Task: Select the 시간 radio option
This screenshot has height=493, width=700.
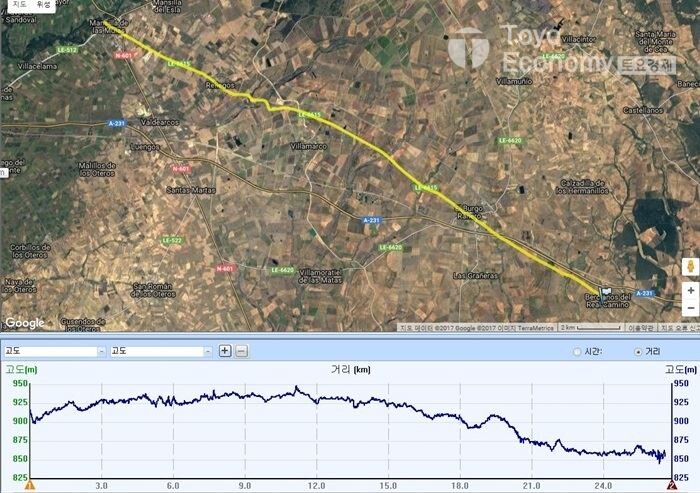Action: [x=577, y=352]
